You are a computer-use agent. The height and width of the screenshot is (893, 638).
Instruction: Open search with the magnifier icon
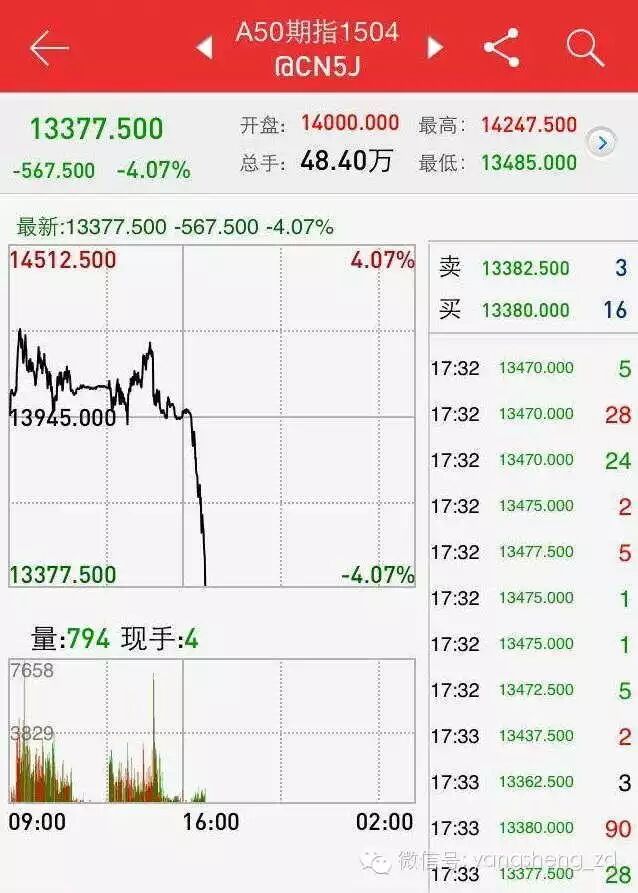coord(585,47)
